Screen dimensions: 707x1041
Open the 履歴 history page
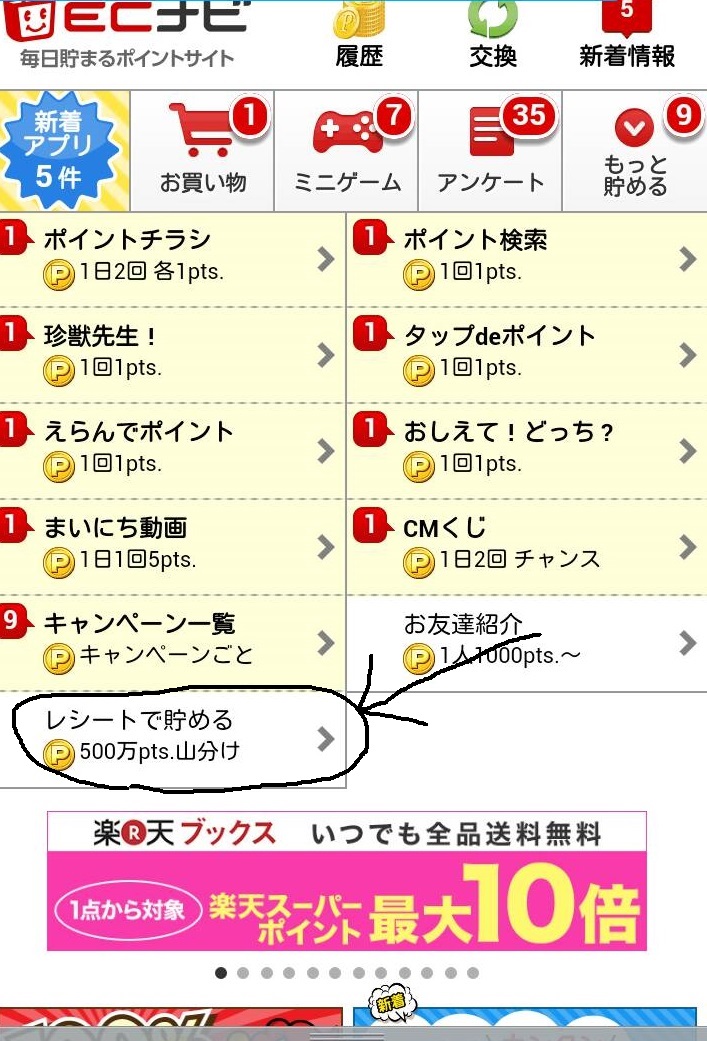coord(359,37)
